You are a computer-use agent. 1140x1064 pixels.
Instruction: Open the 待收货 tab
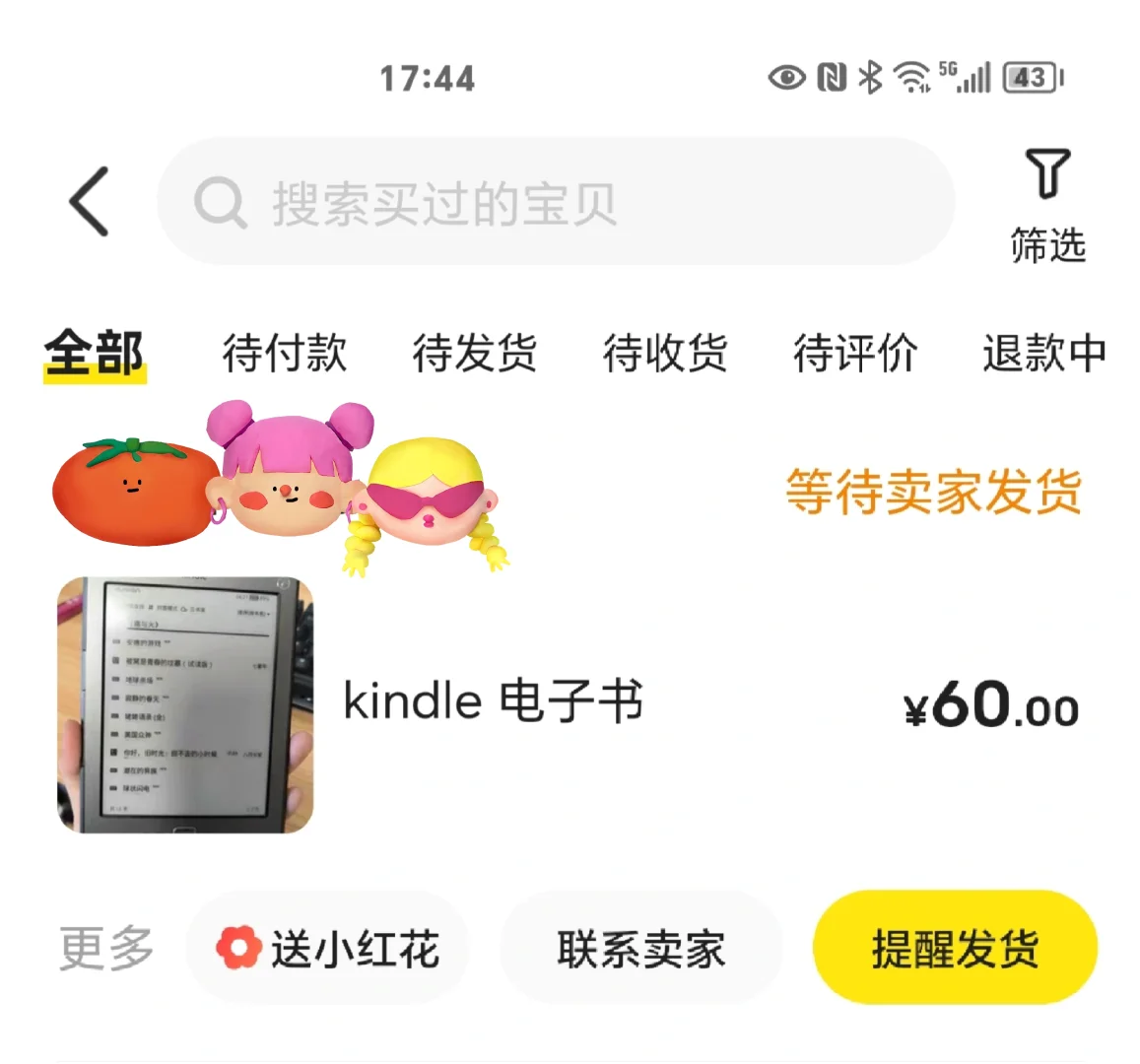point(664,353)
